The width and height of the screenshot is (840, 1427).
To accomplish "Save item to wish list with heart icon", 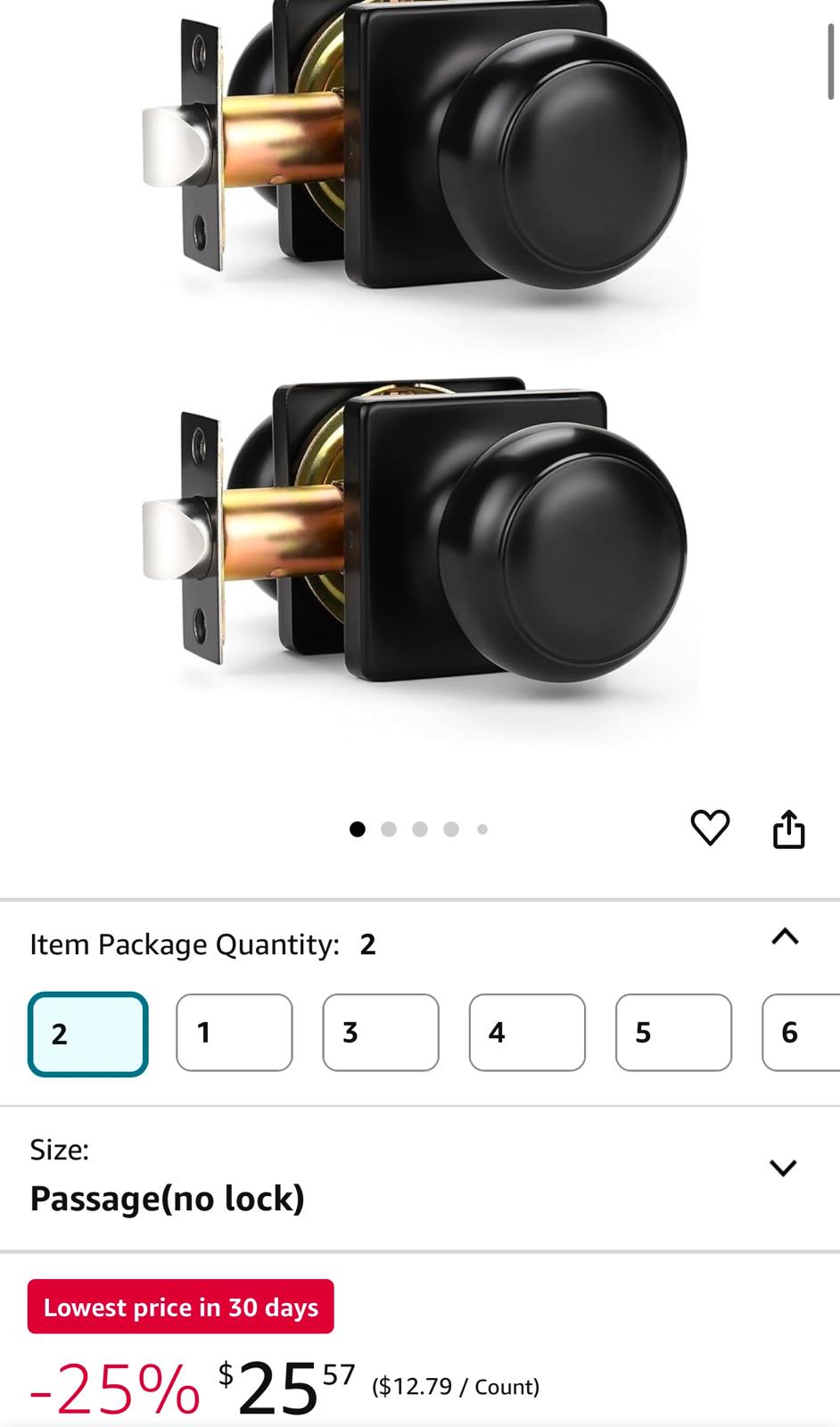I will point(711,829).
